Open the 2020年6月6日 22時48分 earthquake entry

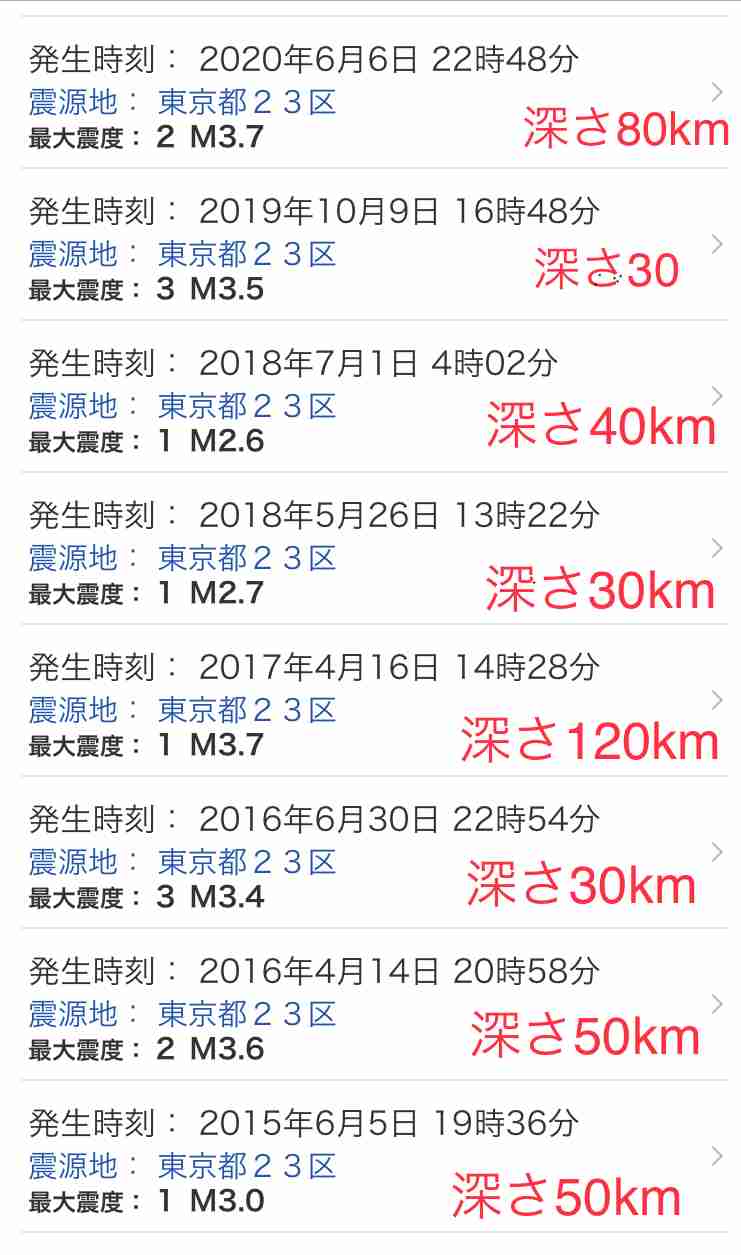pyautogui.click(x=370, y=93)
